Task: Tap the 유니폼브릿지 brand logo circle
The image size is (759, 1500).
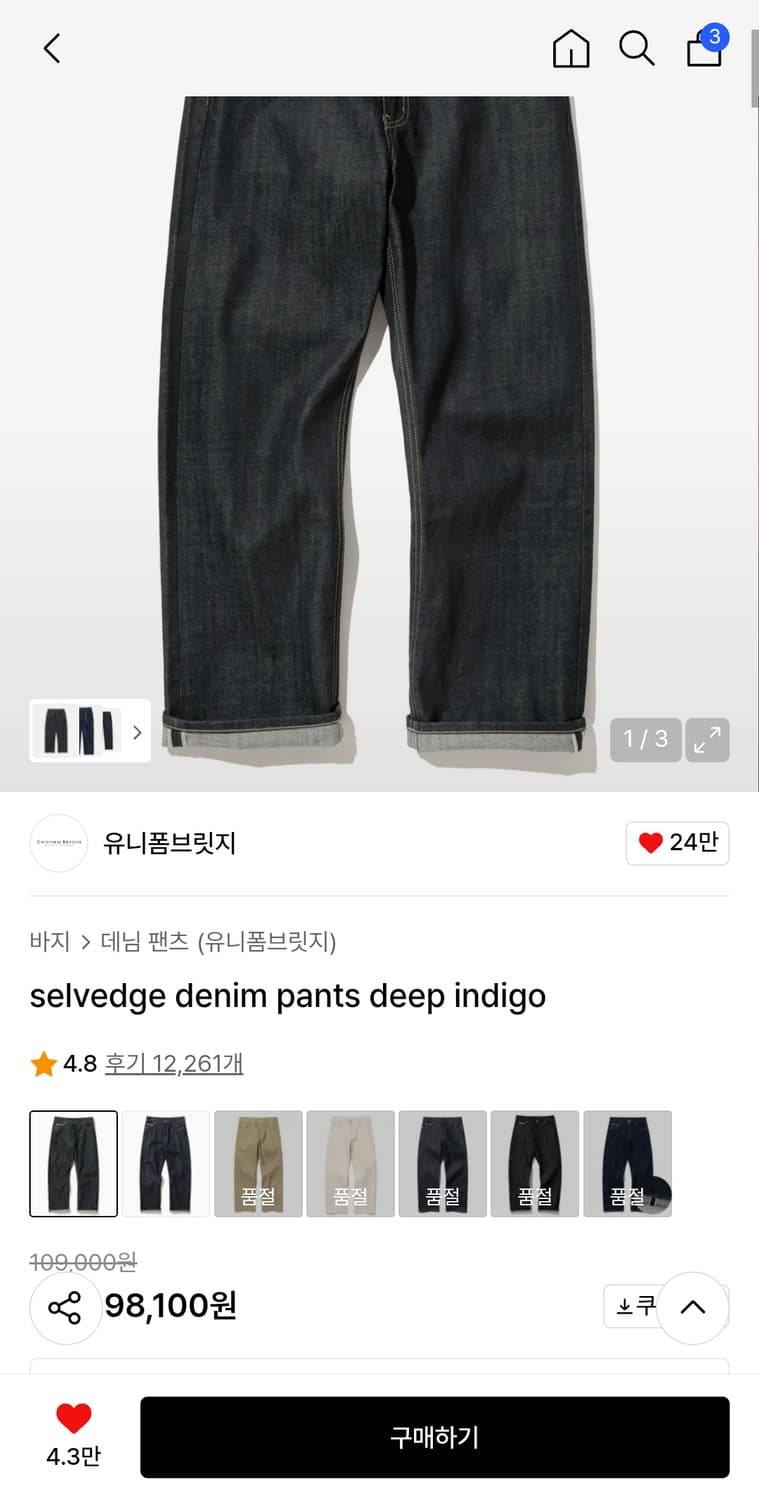Action: [59, 843]
